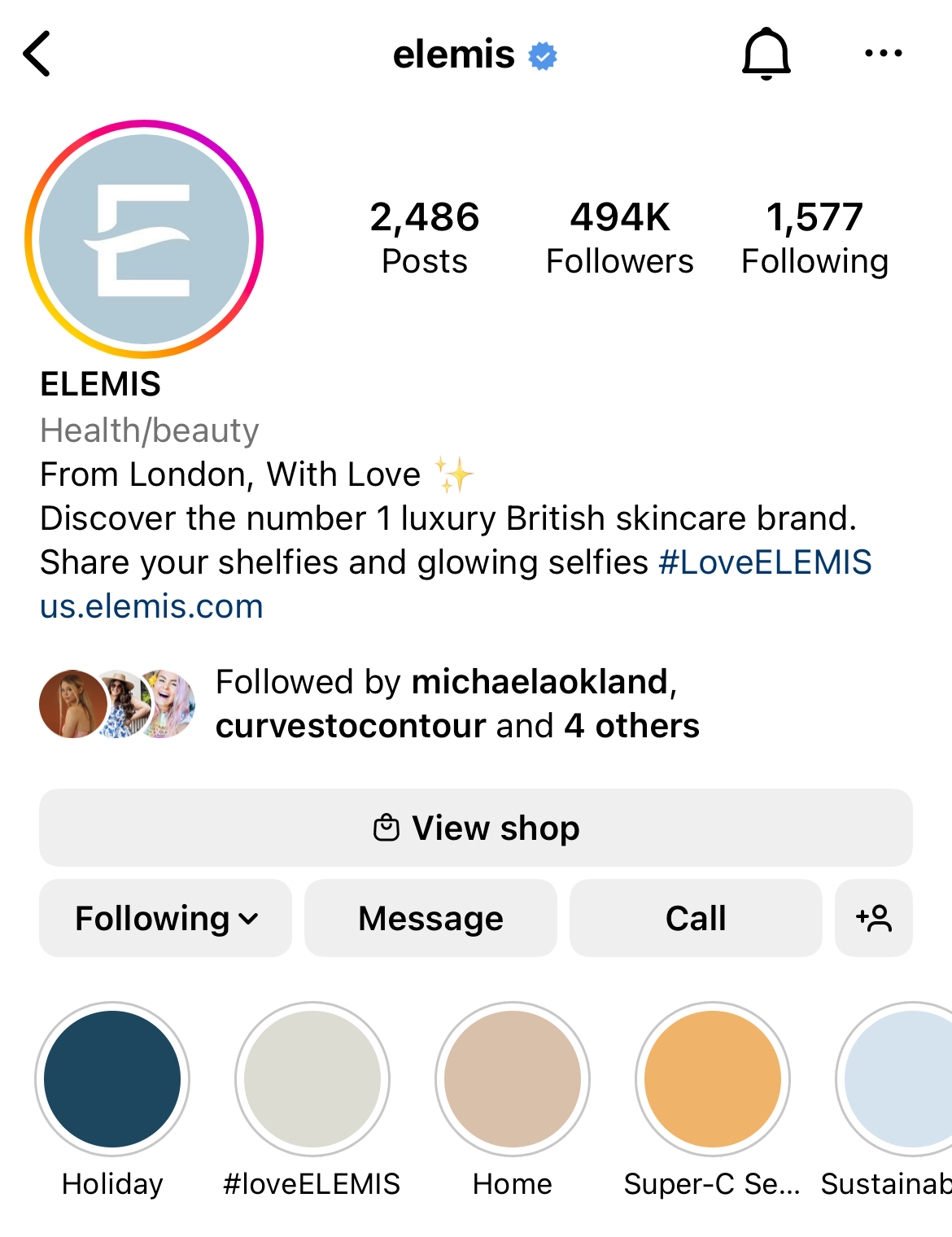Go back using the back arrow
The width and height of the screenshot is (952, 1237).
[x=37, y=54]
